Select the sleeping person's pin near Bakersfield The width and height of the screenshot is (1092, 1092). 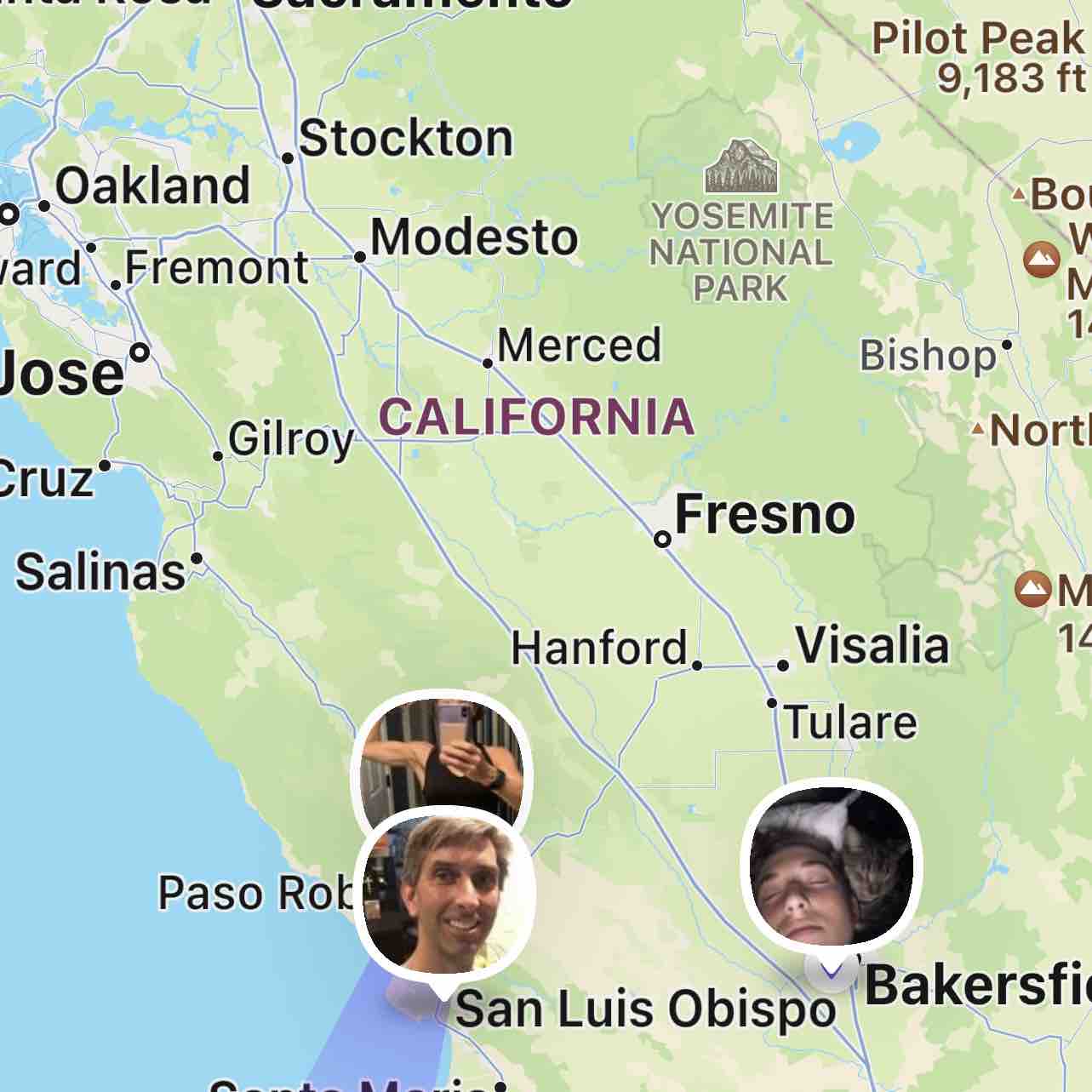click(x=831, y=868)
